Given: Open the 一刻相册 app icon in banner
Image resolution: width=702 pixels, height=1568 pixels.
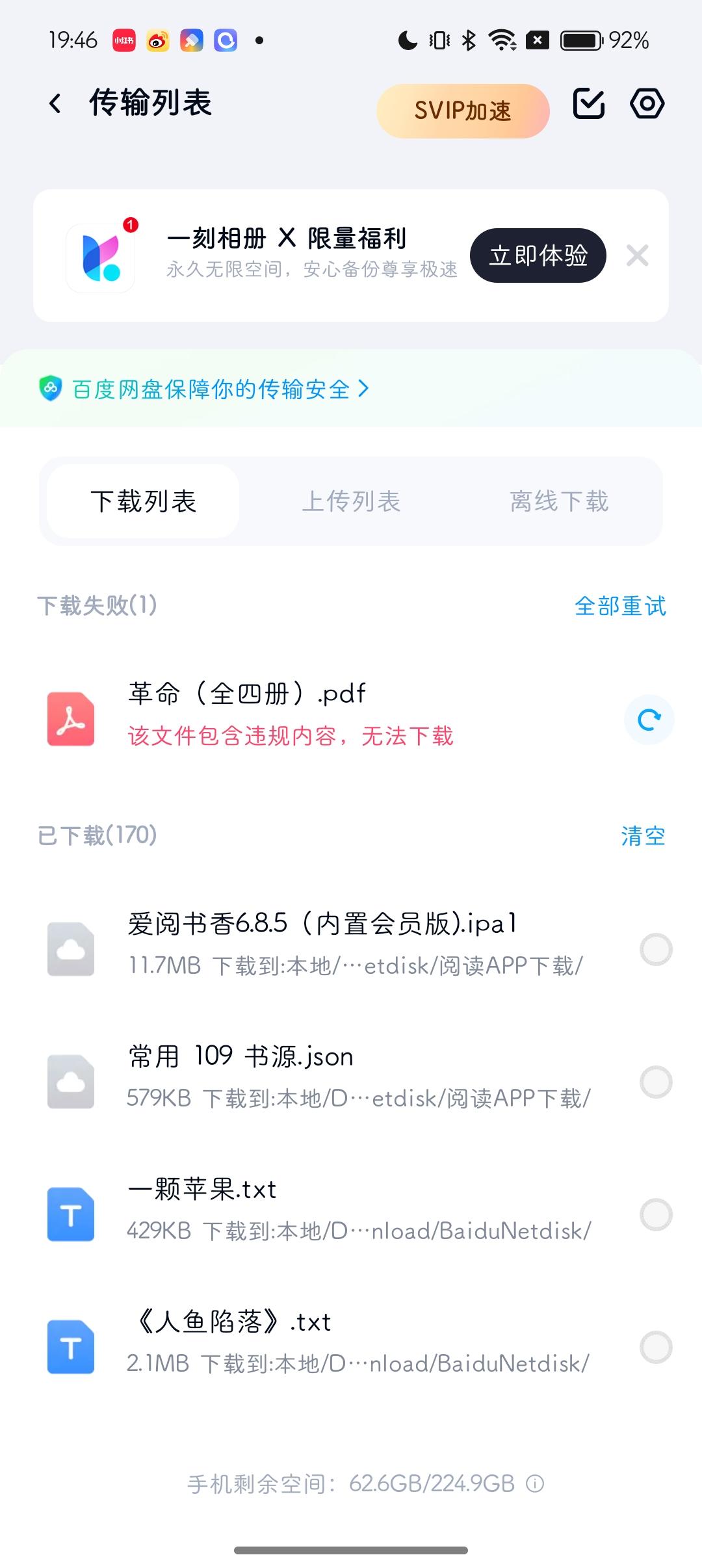Looking at the screenshot, I should coord(101,256).
